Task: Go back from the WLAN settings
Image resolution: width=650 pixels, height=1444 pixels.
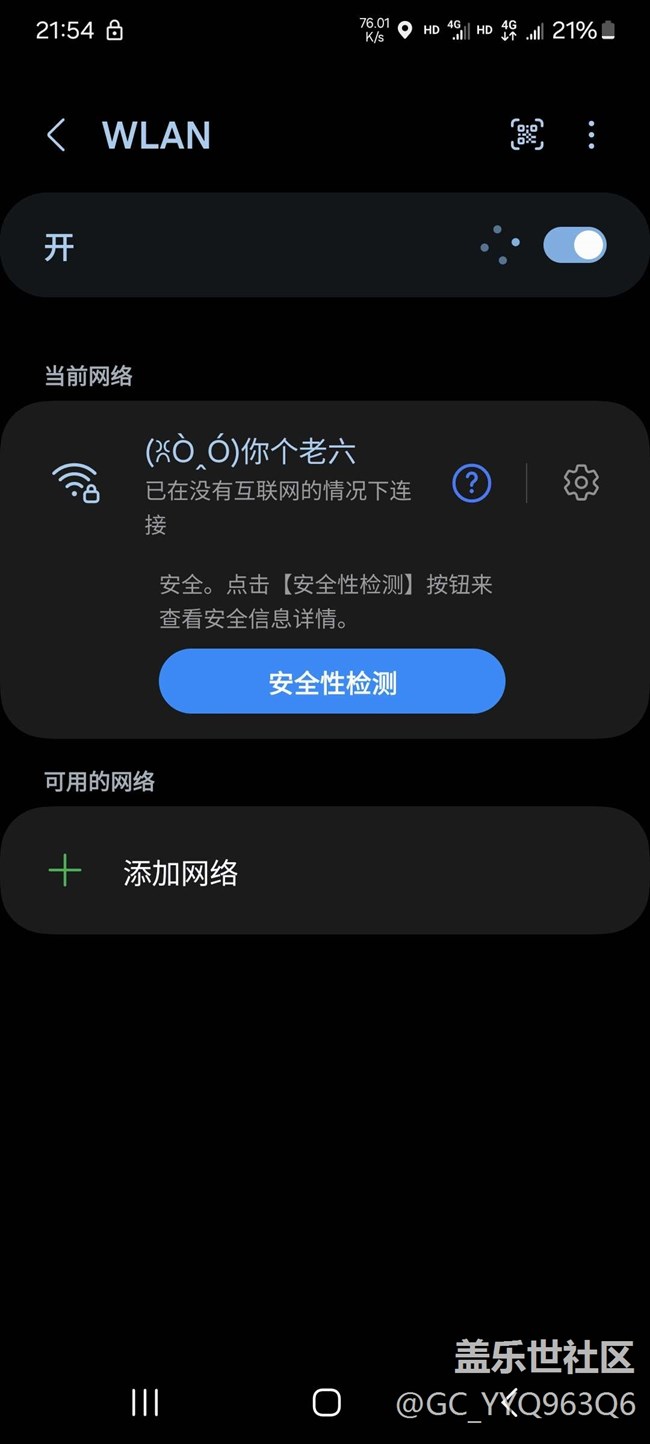Action: (56, 135)
